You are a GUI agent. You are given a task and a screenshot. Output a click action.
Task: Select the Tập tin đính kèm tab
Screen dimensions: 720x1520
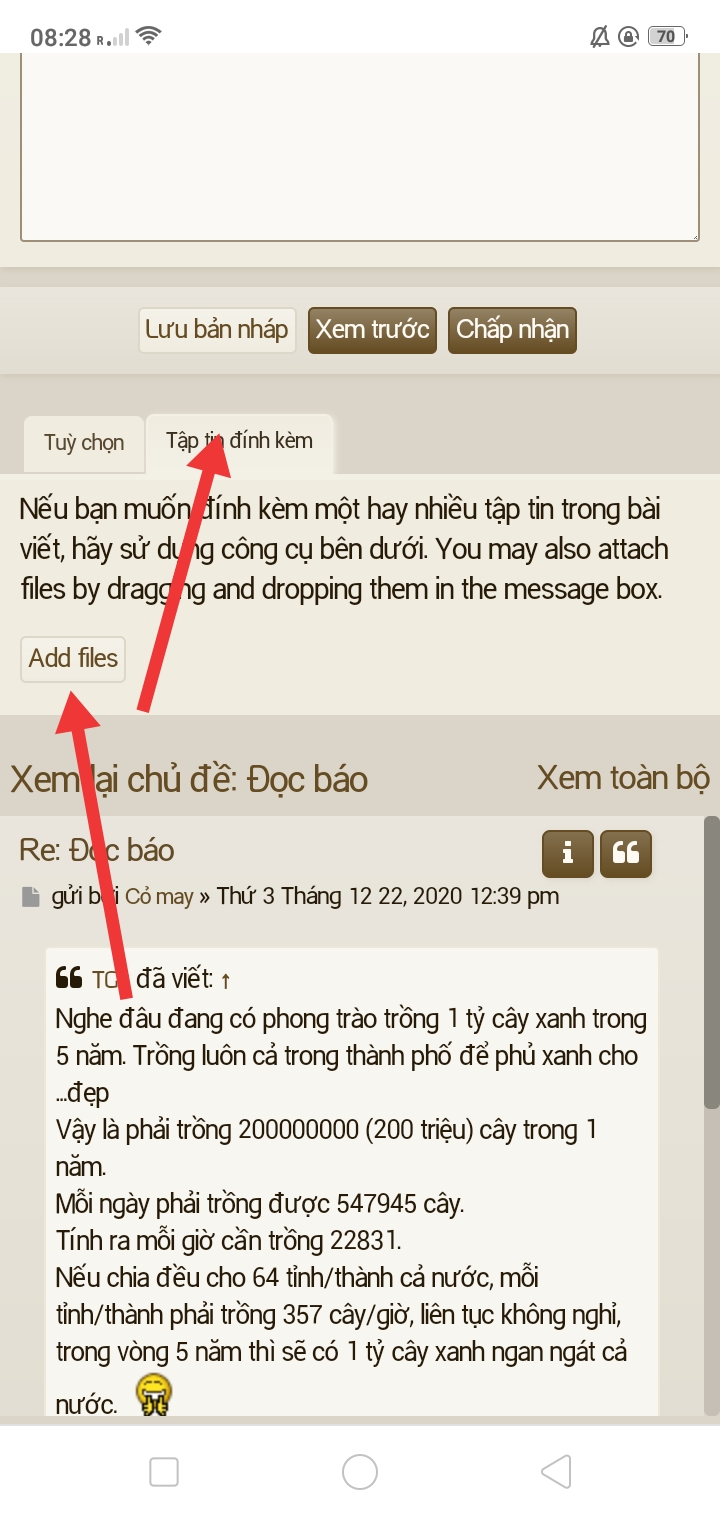(x=239, y=441)
